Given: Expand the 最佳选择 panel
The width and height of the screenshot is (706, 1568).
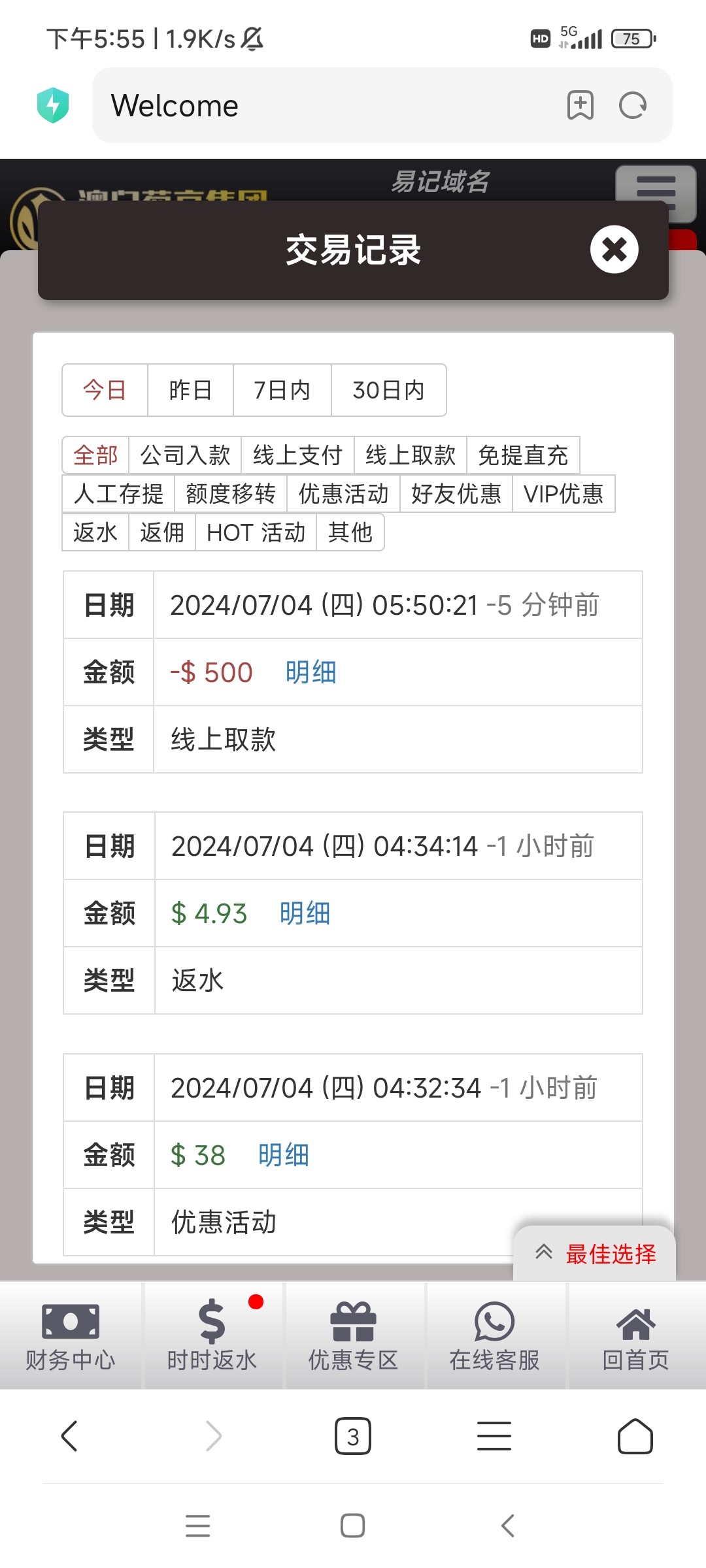Looking at the screenshot, I should pos(595,1253).
